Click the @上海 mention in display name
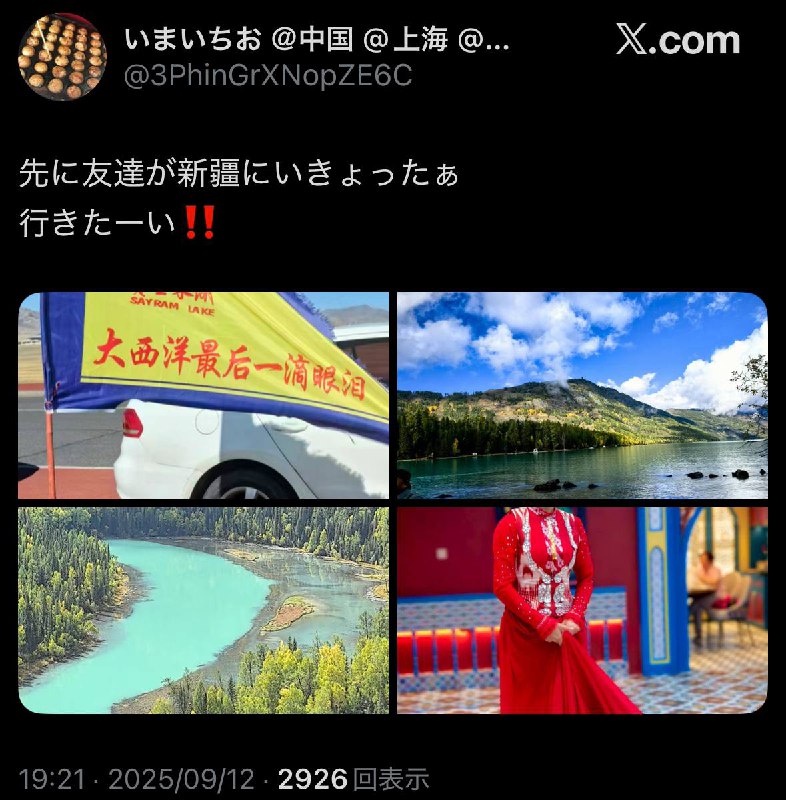 point(404,38)
